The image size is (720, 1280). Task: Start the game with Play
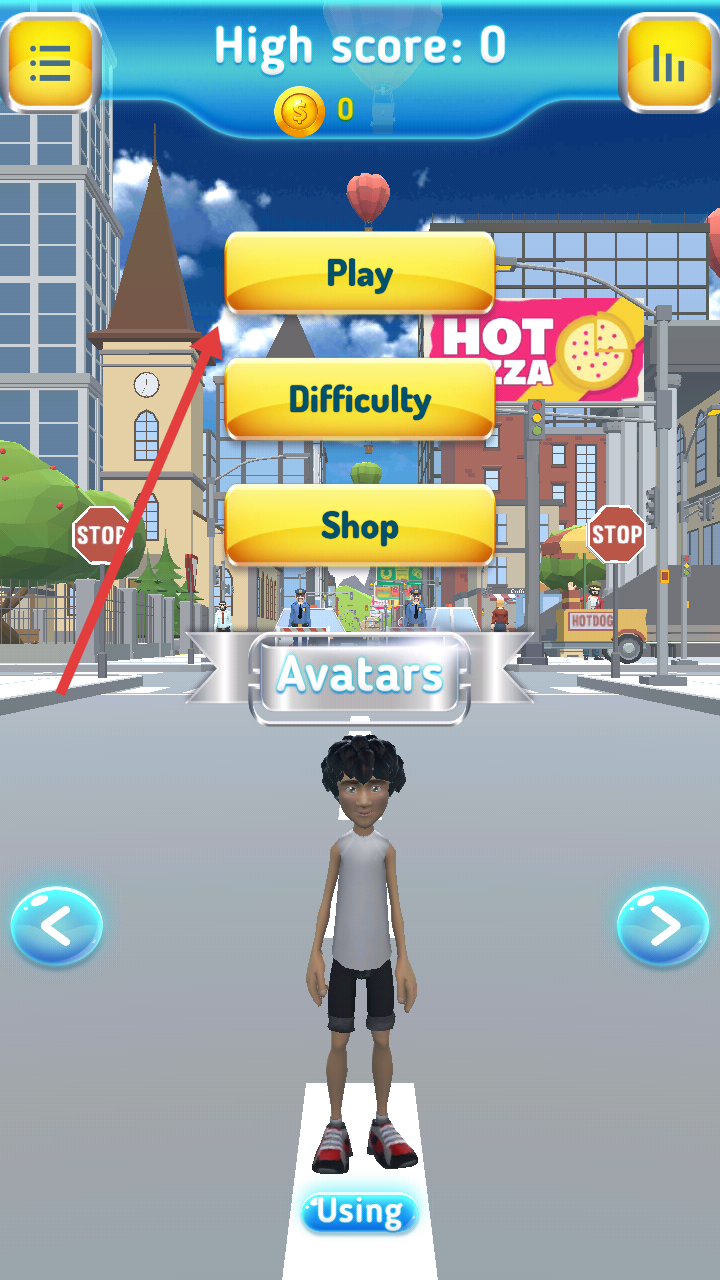(360, 273)
